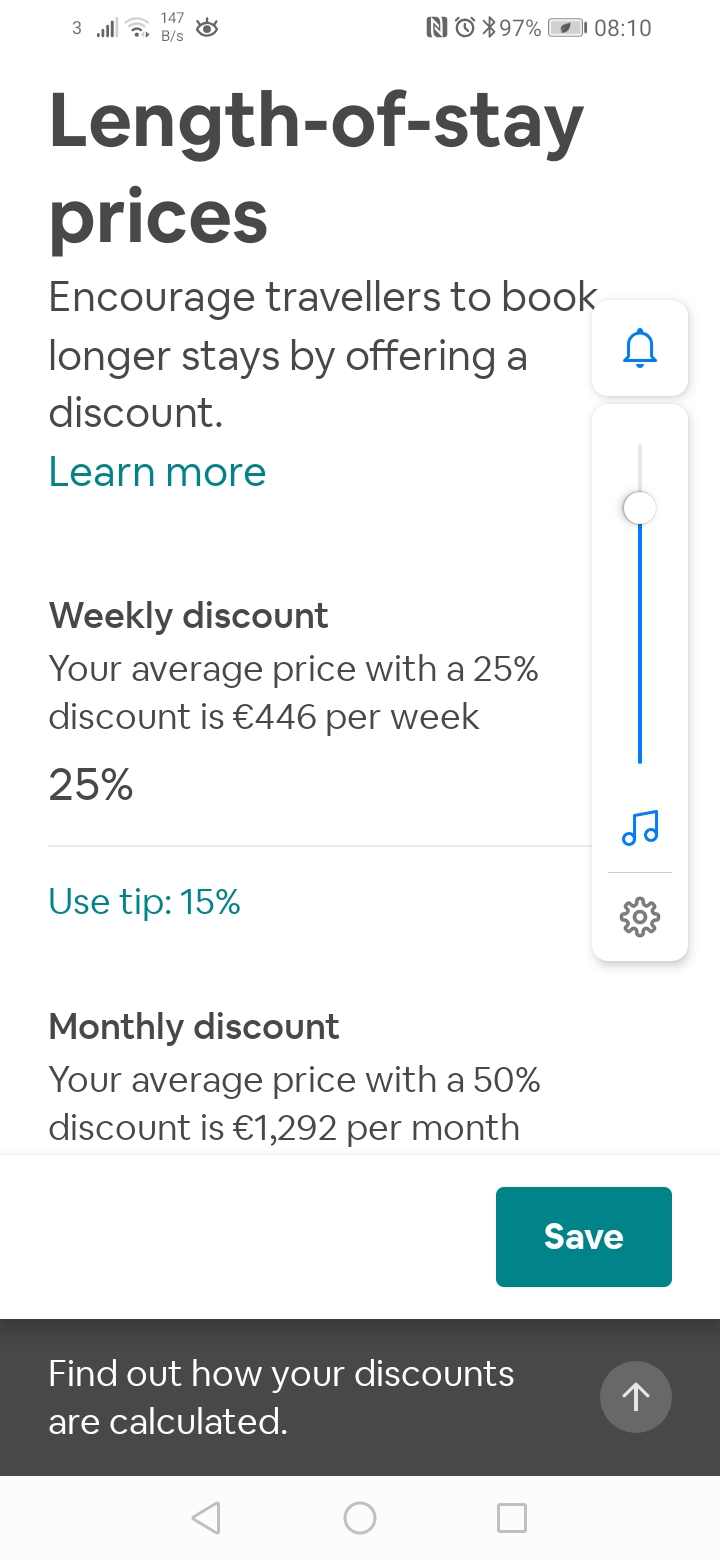This screenshot has height=1560, width=720.
Task: Expand the discount calculation info with the arrow
Action: (635, 1397)
